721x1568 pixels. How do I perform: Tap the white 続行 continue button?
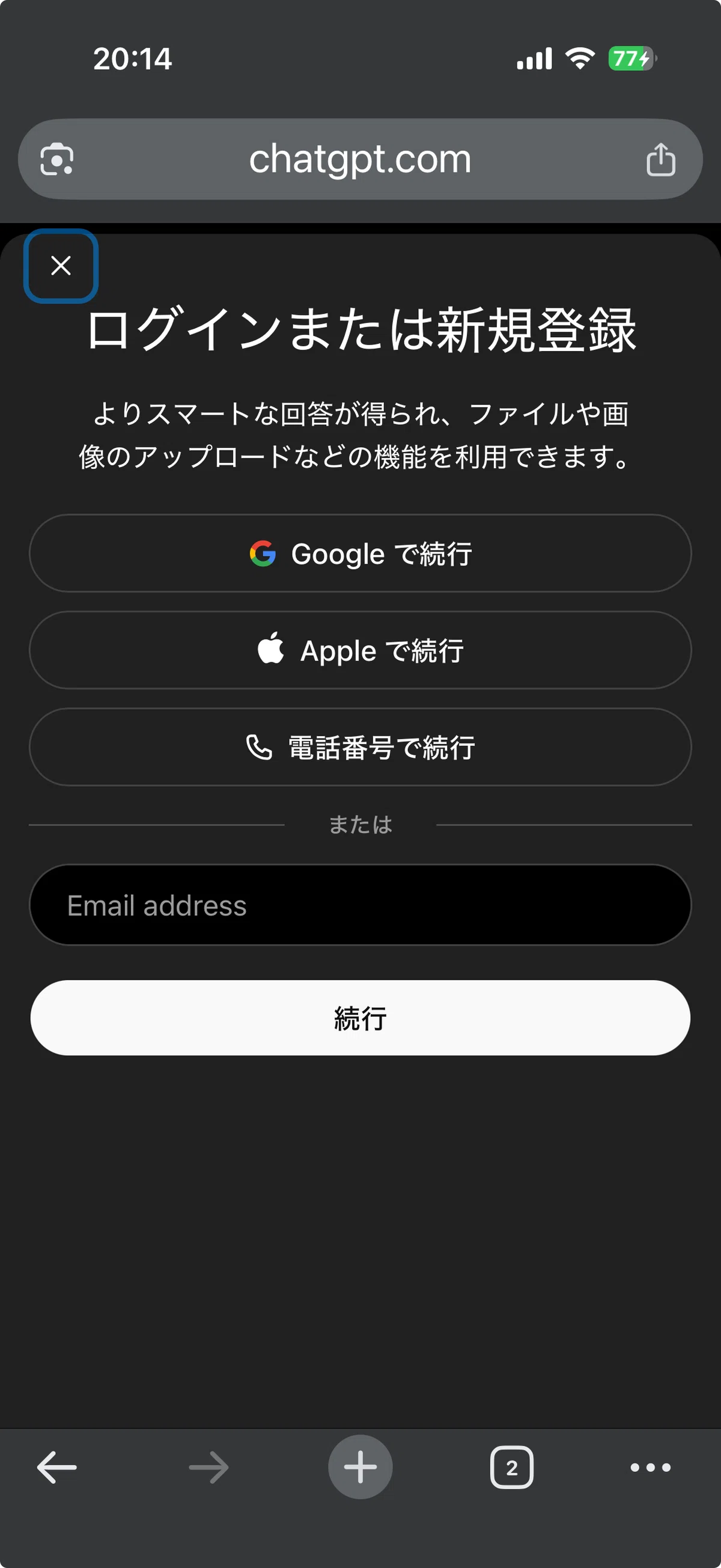click(x=360, y=1017)
